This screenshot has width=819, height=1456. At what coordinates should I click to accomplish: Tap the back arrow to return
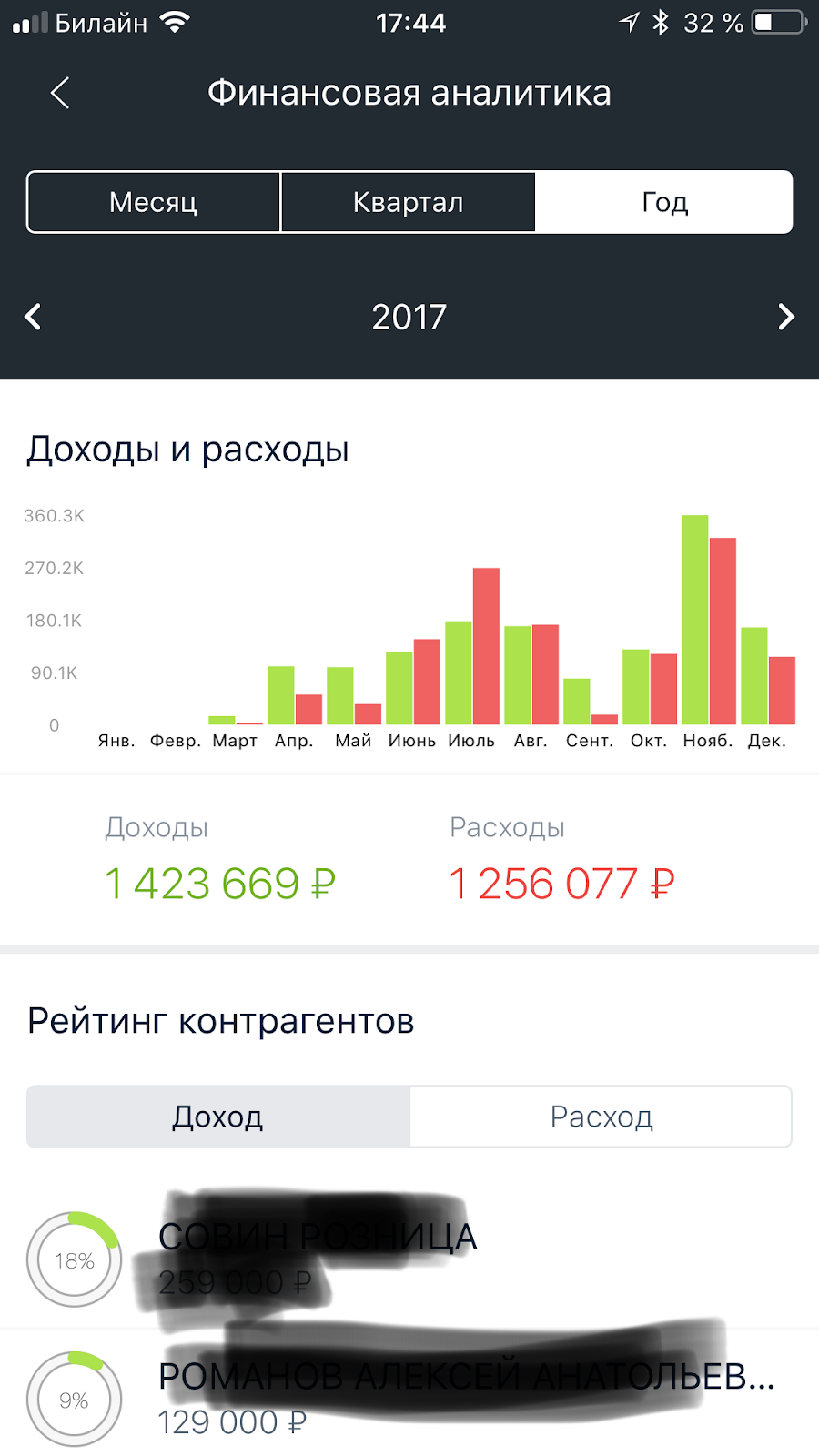click(x=60, y=93)
